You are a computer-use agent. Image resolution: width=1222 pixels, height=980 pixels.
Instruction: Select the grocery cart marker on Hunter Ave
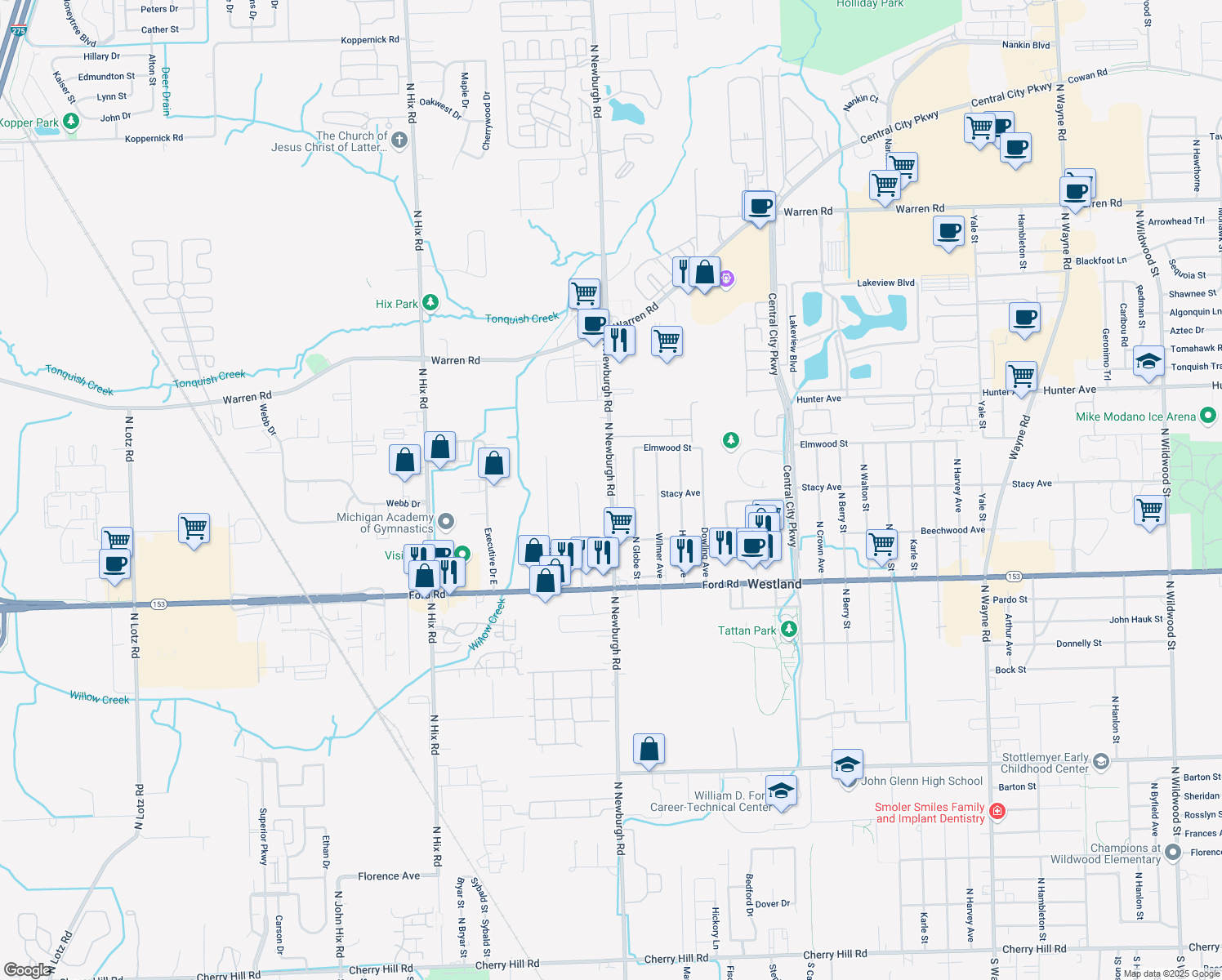[1022, 376]
